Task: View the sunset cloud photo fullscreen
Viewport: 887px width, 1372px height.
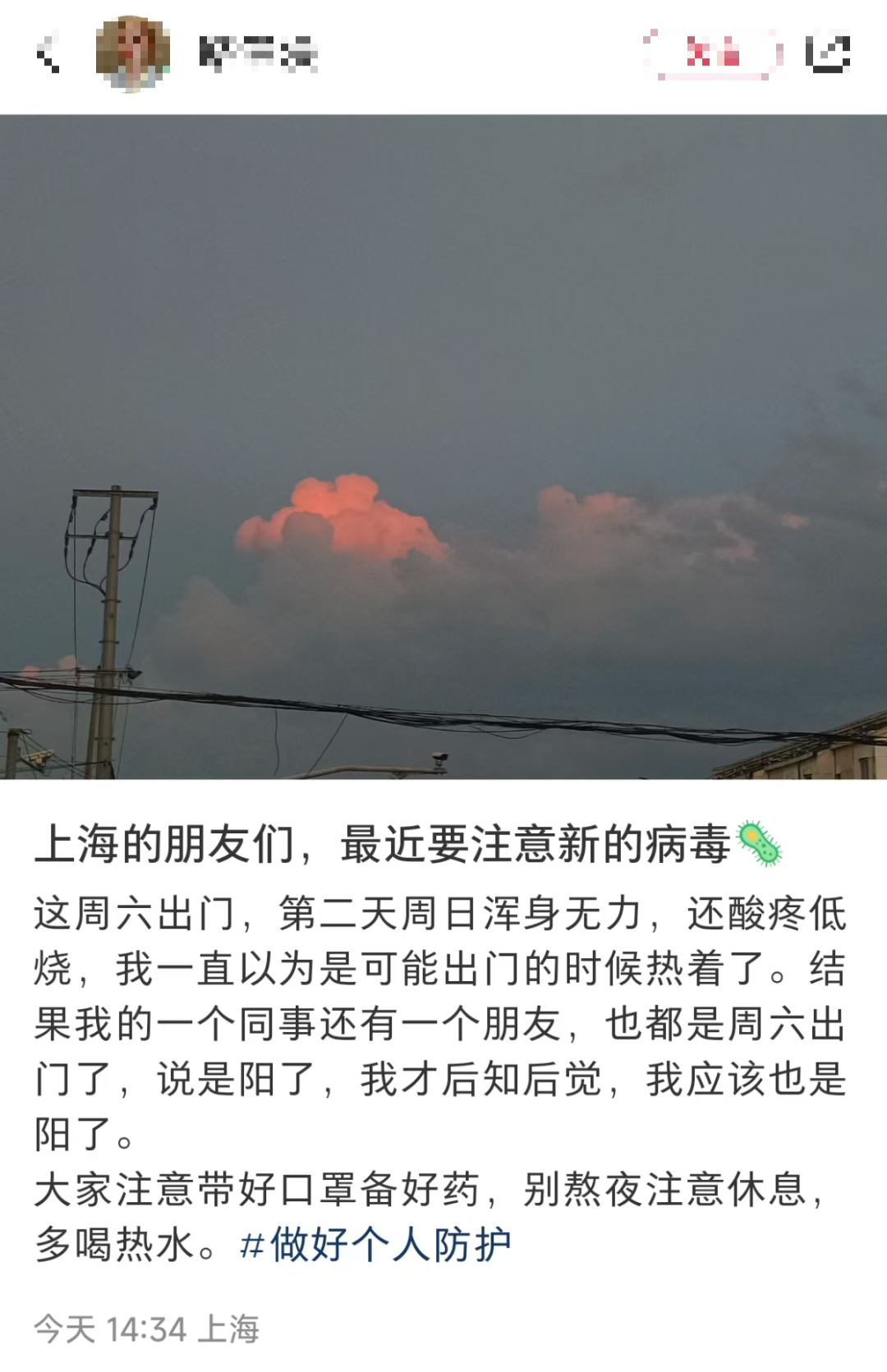Action: [x=443, y=447]
